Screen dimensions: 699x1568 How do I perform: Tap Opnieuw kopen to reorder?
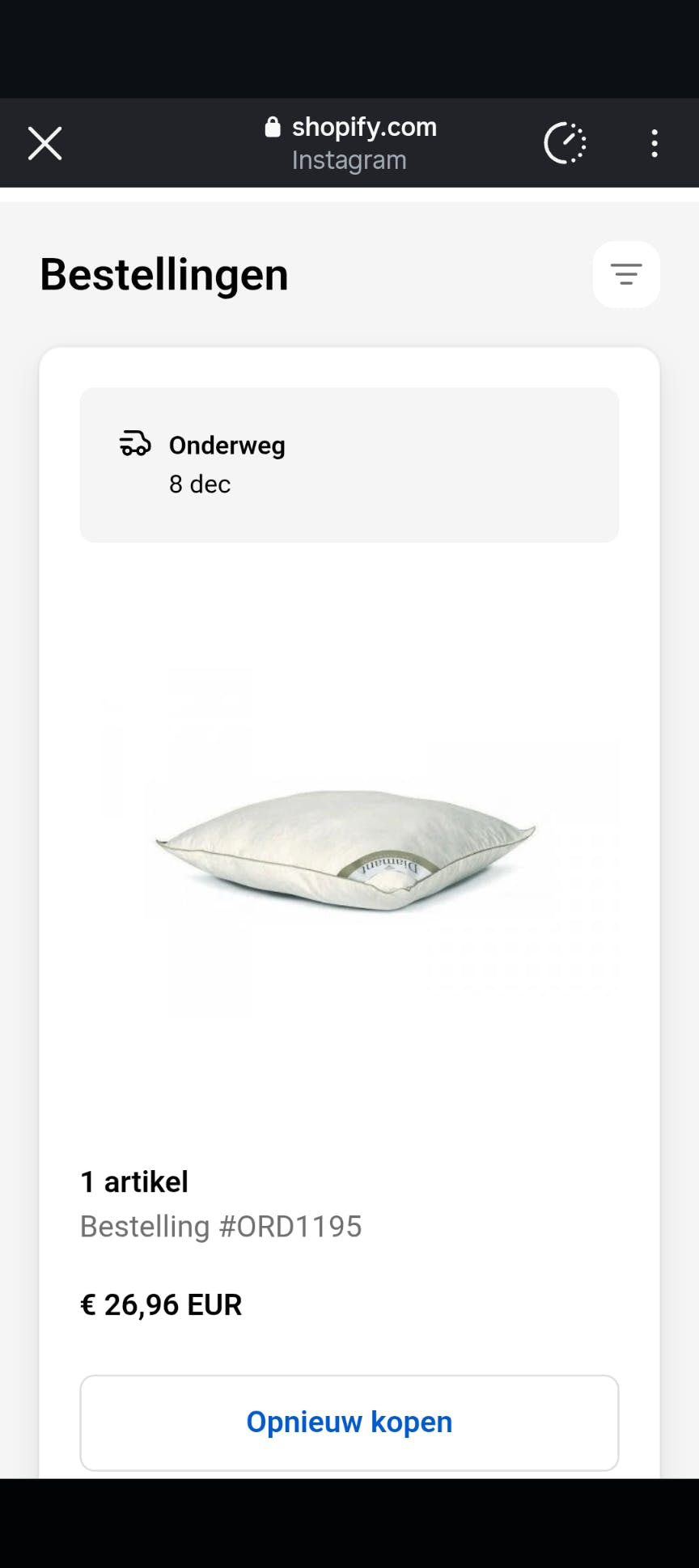pyautogui.click(x=349, y=1422)
